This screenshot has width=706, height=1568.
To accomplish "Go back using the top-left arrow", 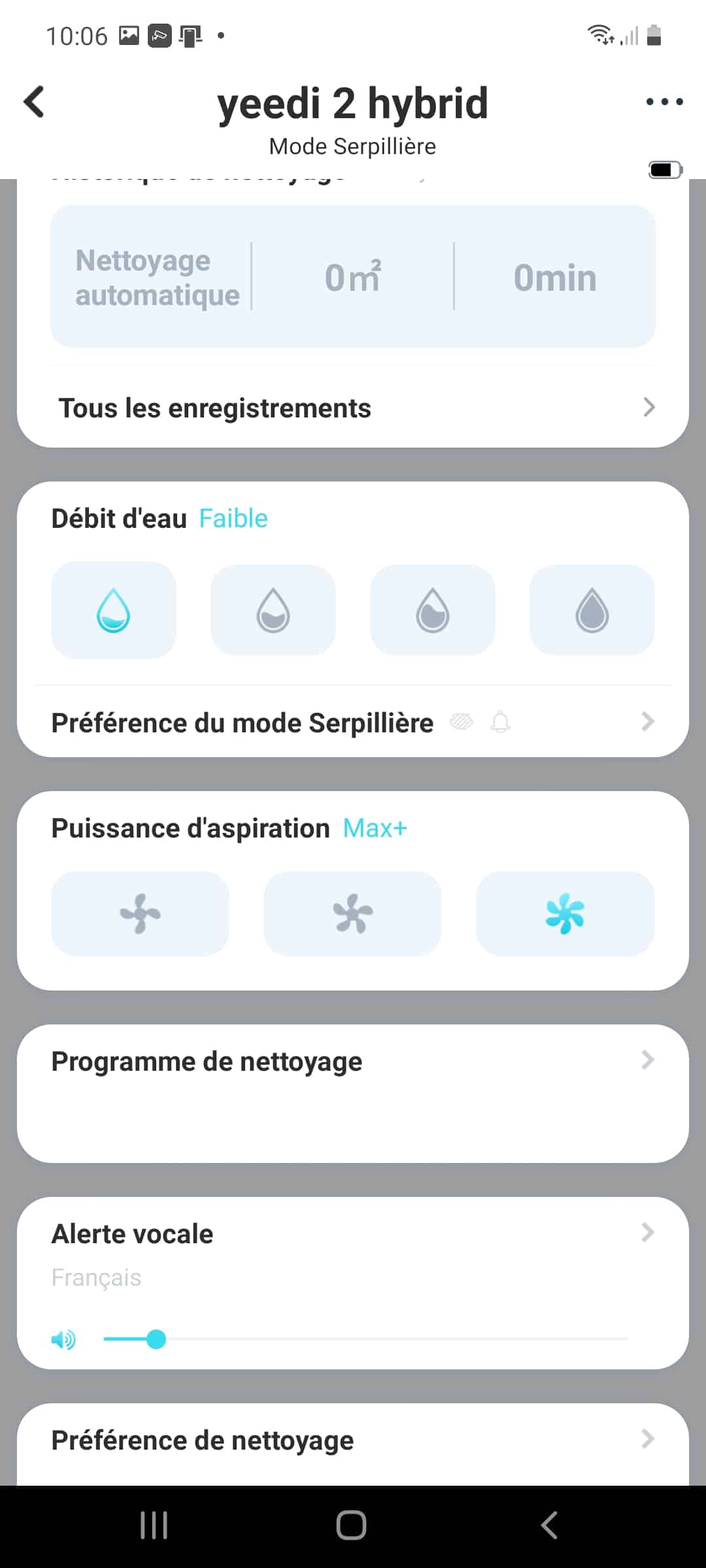I will 34,102.
